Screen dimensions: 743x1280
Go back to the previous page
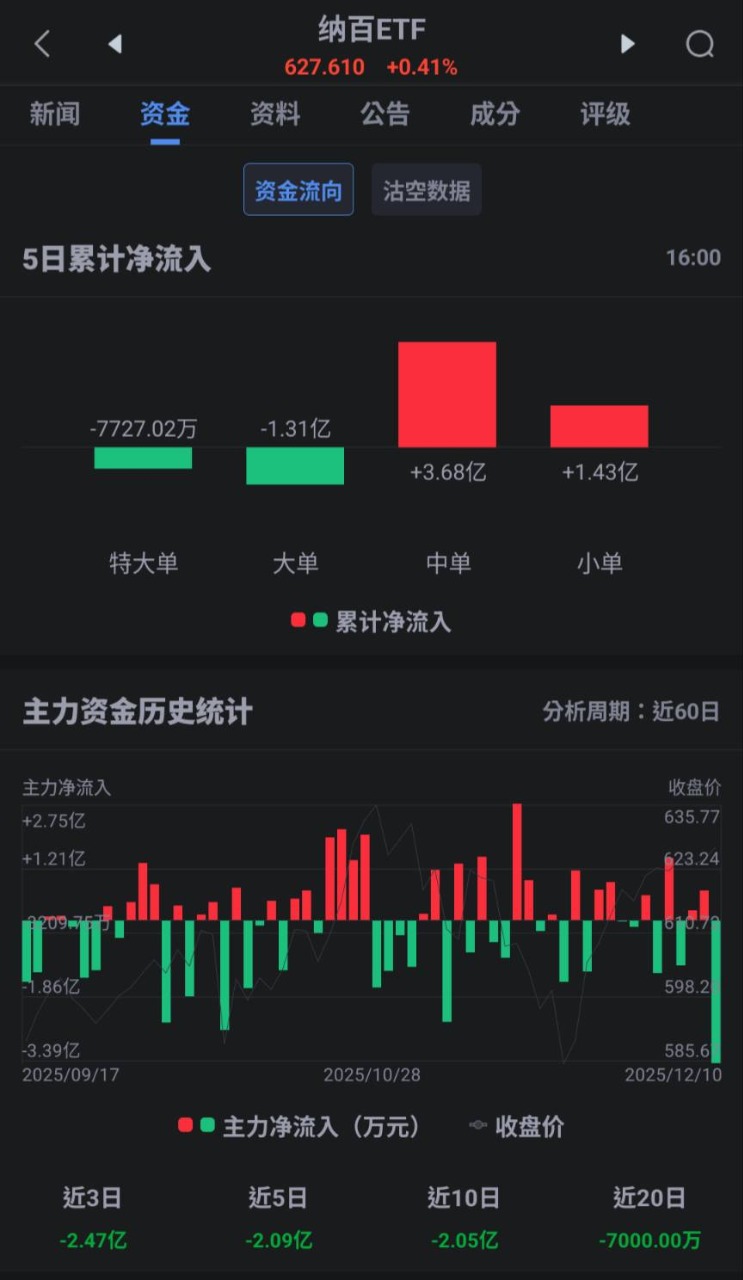pos(42,44)
